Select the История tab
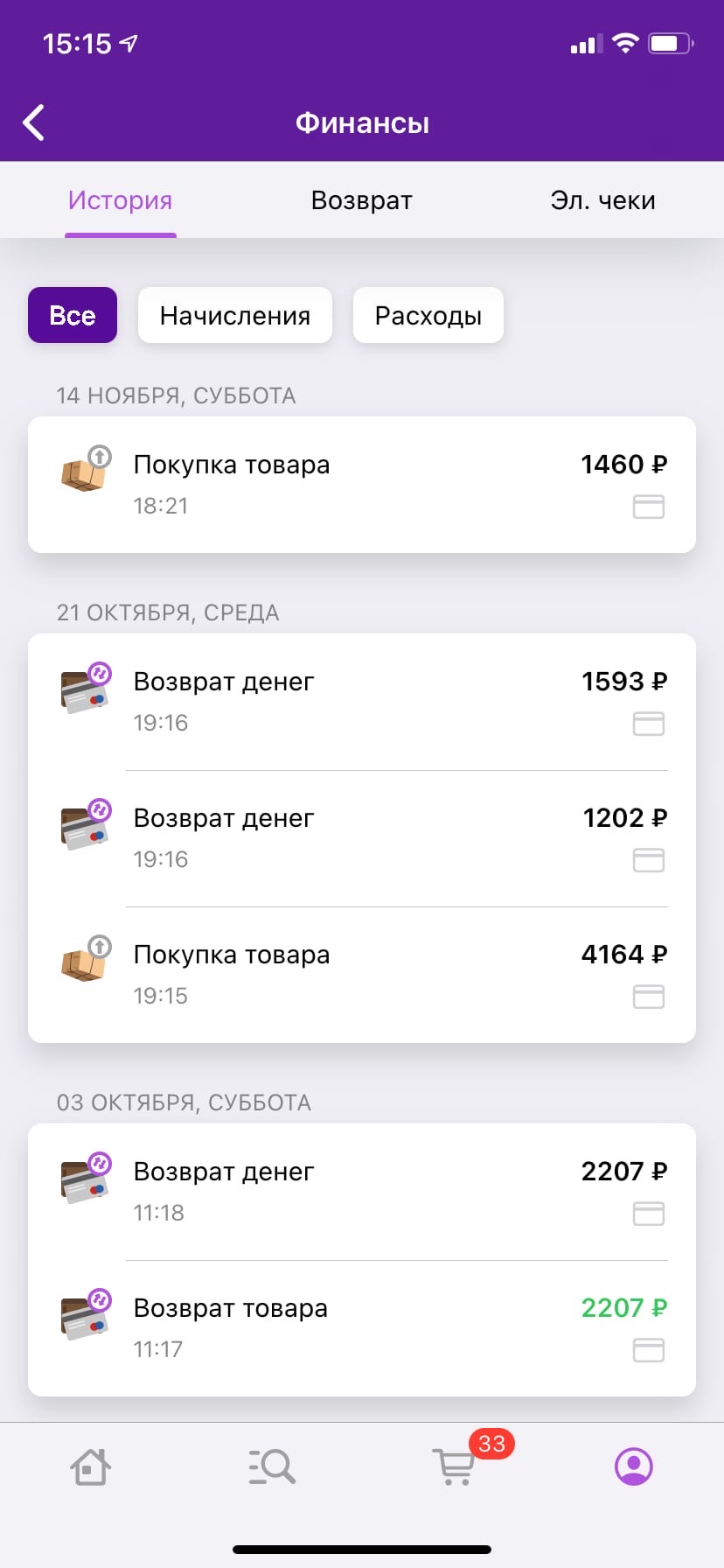724x1568 pixels. pos(120,200)
